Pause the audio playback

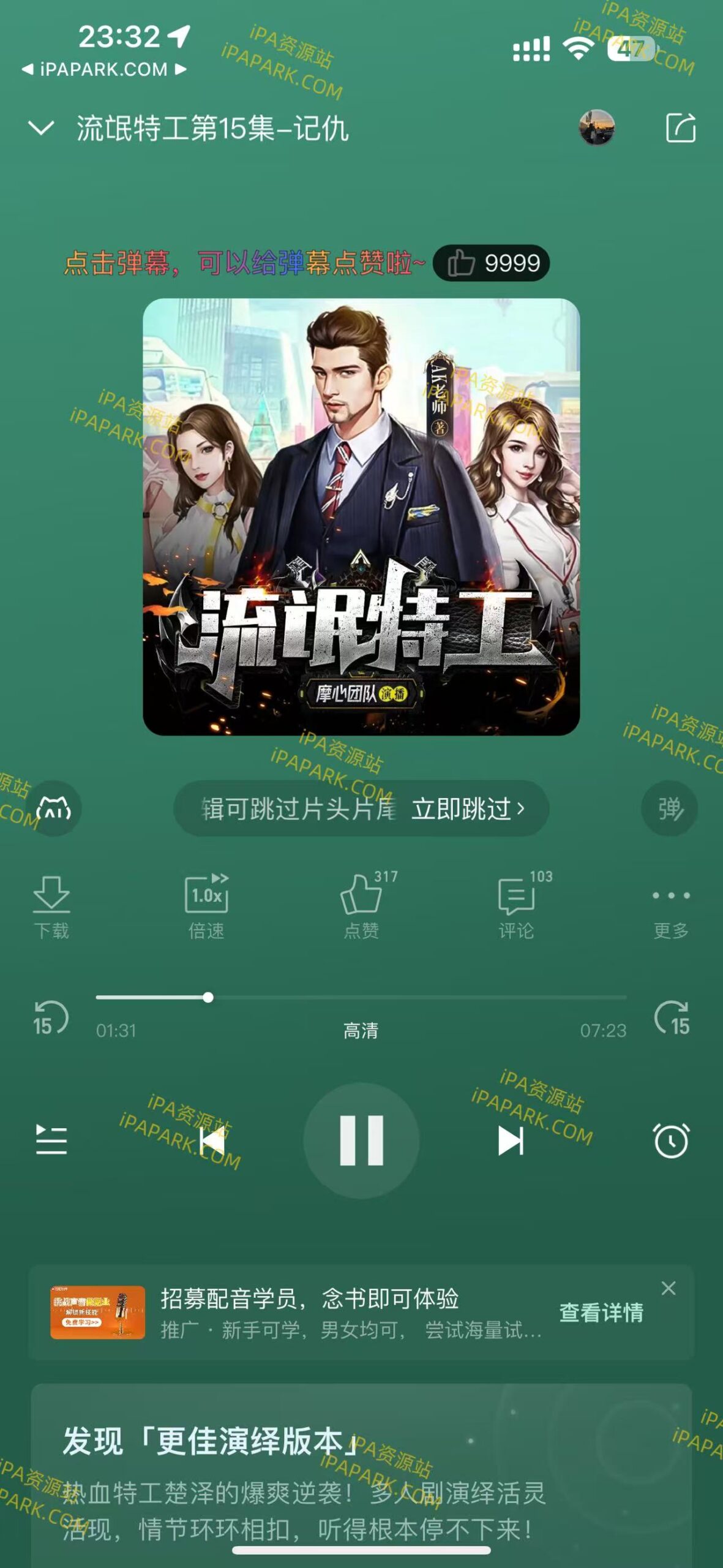tap(361, 1140)
